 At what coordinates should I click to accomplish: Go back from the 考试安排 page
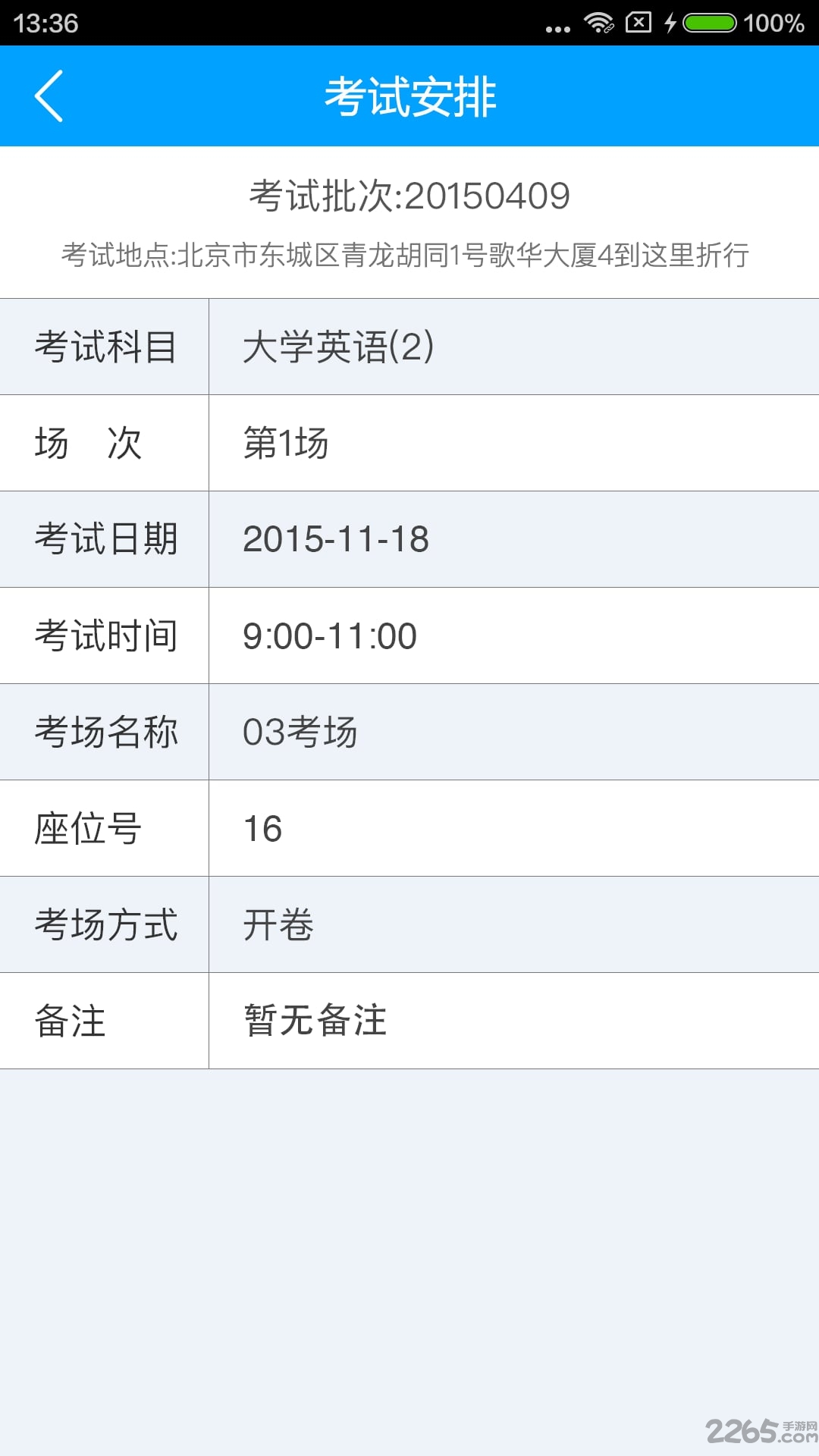point(49,96)
